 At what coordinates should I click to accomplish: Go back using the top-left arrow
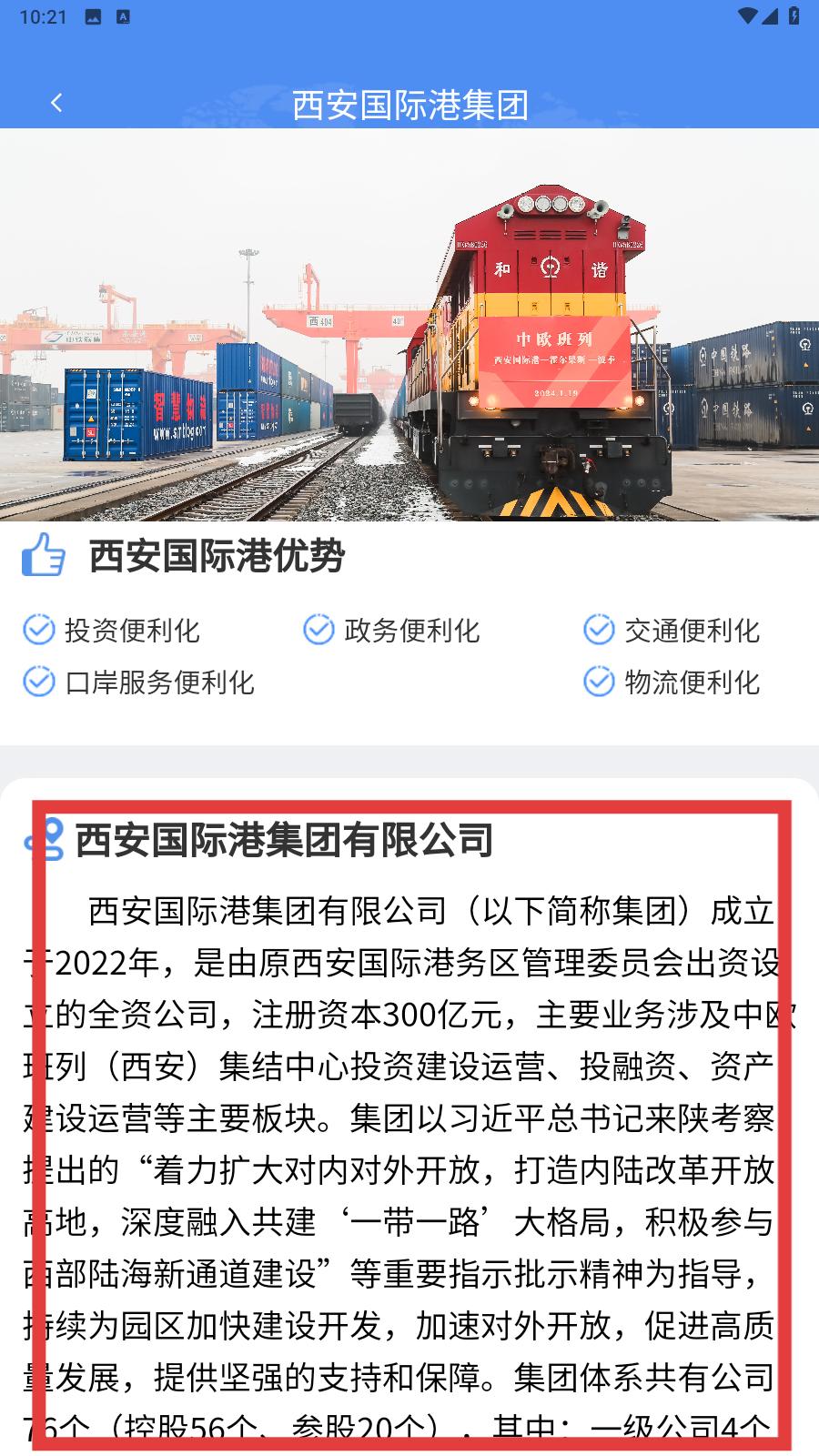[x=56, y=103]
